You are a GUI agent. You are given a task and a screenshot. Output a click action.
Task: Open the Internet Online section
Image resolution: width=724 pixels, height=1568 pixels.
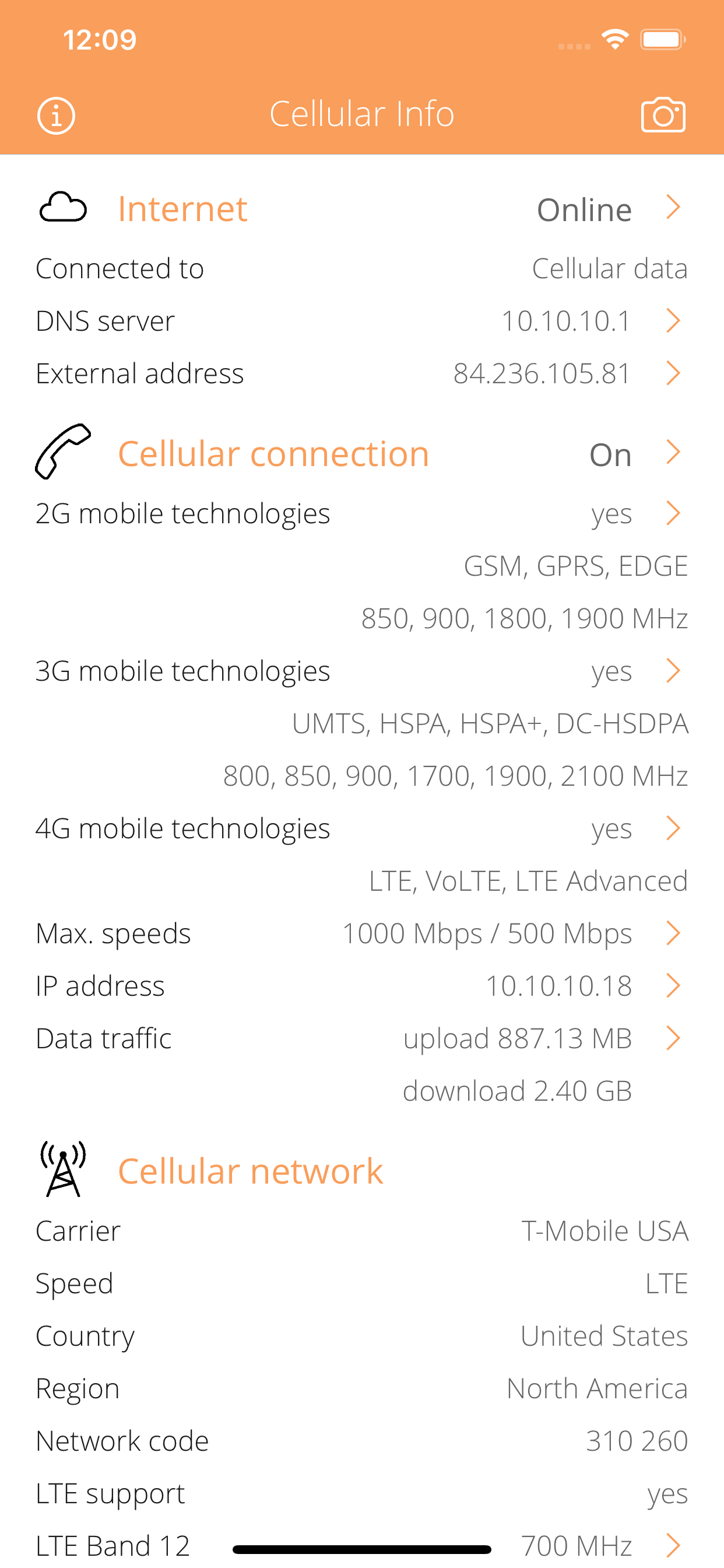point(673,208)
